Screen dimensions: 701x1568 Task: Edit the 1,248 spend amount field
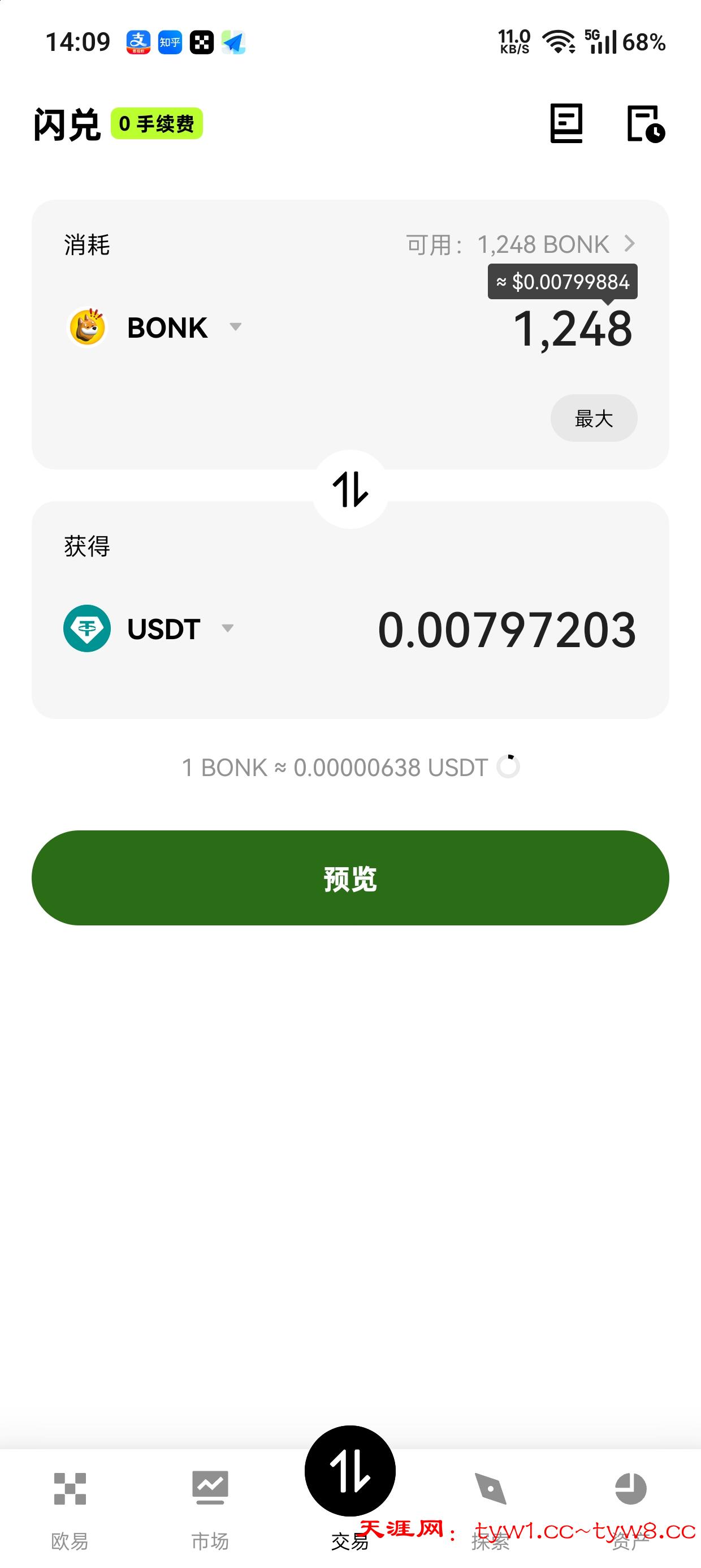point(573,329)
